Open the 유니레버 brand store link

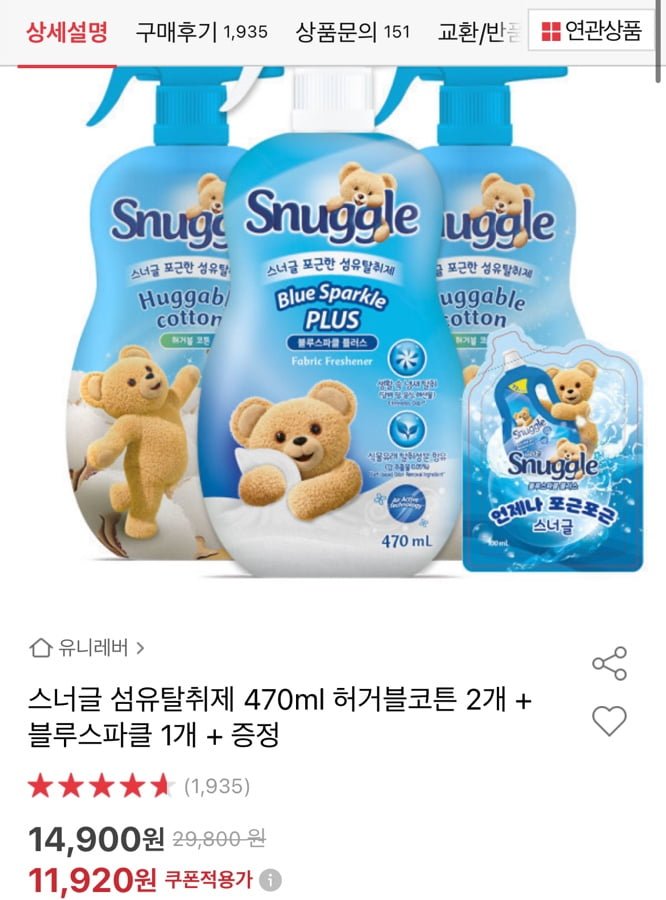click(88, 647)
